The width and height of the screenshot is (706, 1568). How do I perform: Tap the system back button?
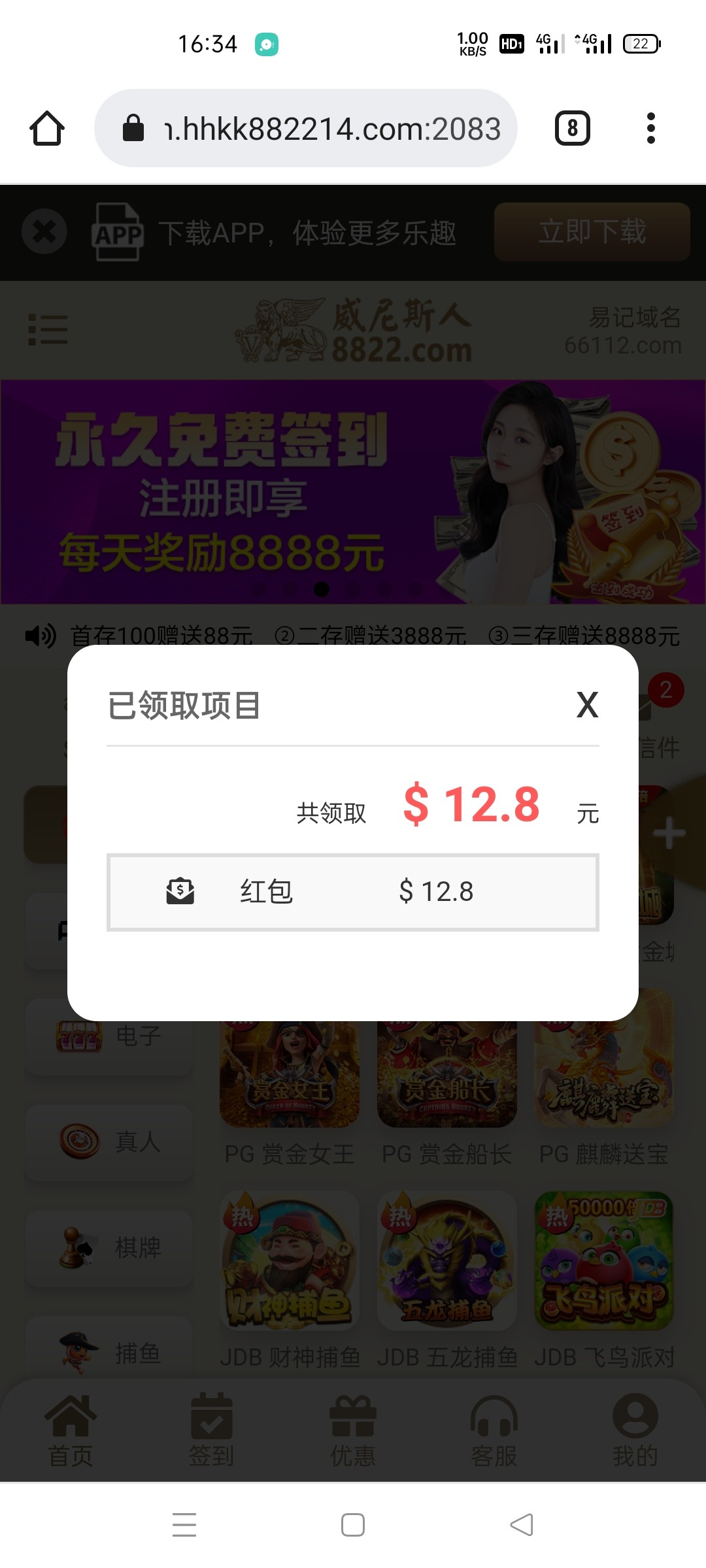522,1525
